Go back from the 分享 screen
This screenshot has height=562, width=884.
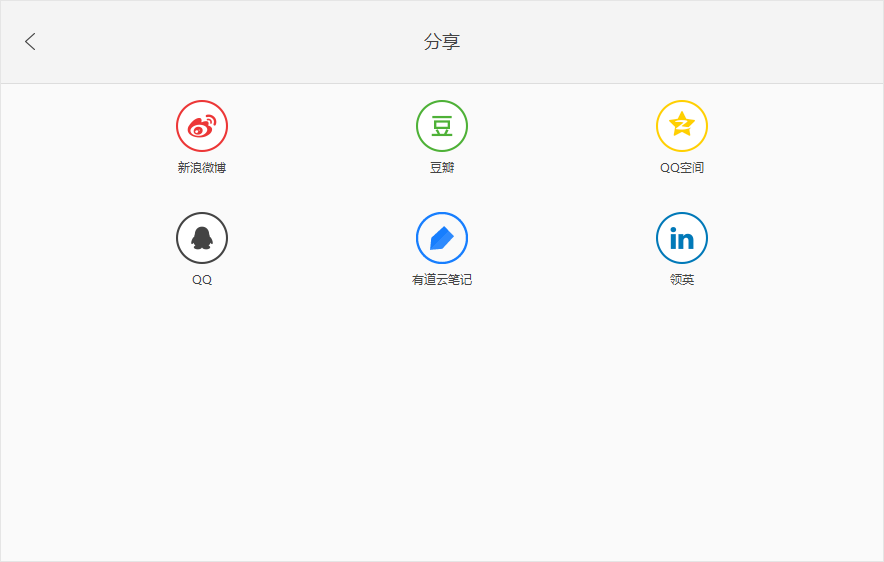(30, 41)
